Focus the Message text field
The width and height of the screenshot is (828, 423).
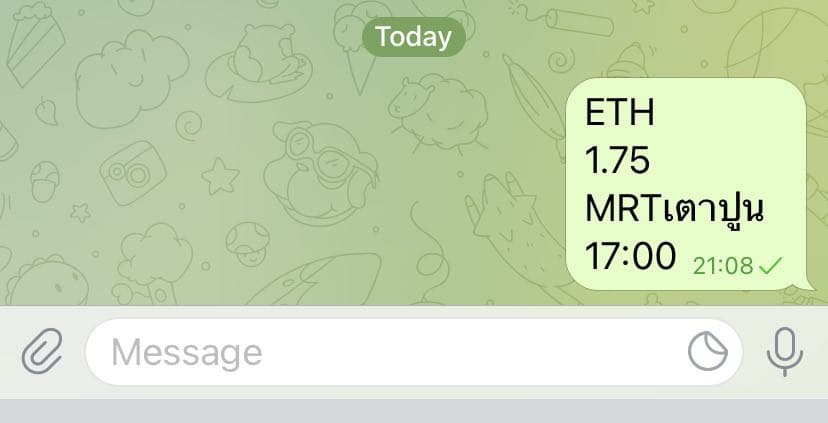pyautogui.click(x=380, y=352)
